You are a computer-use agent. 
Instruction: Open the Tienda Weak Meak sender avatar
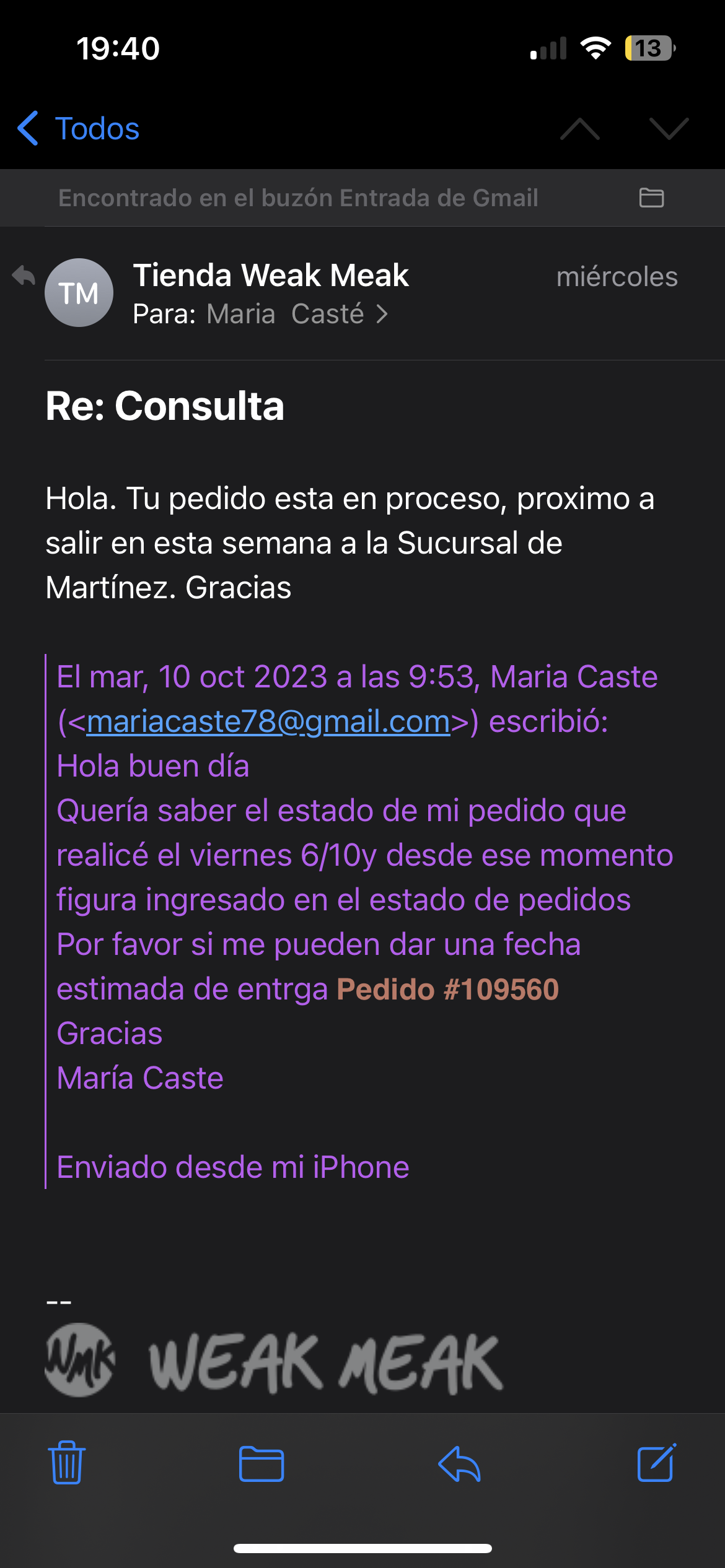(79, 292)
